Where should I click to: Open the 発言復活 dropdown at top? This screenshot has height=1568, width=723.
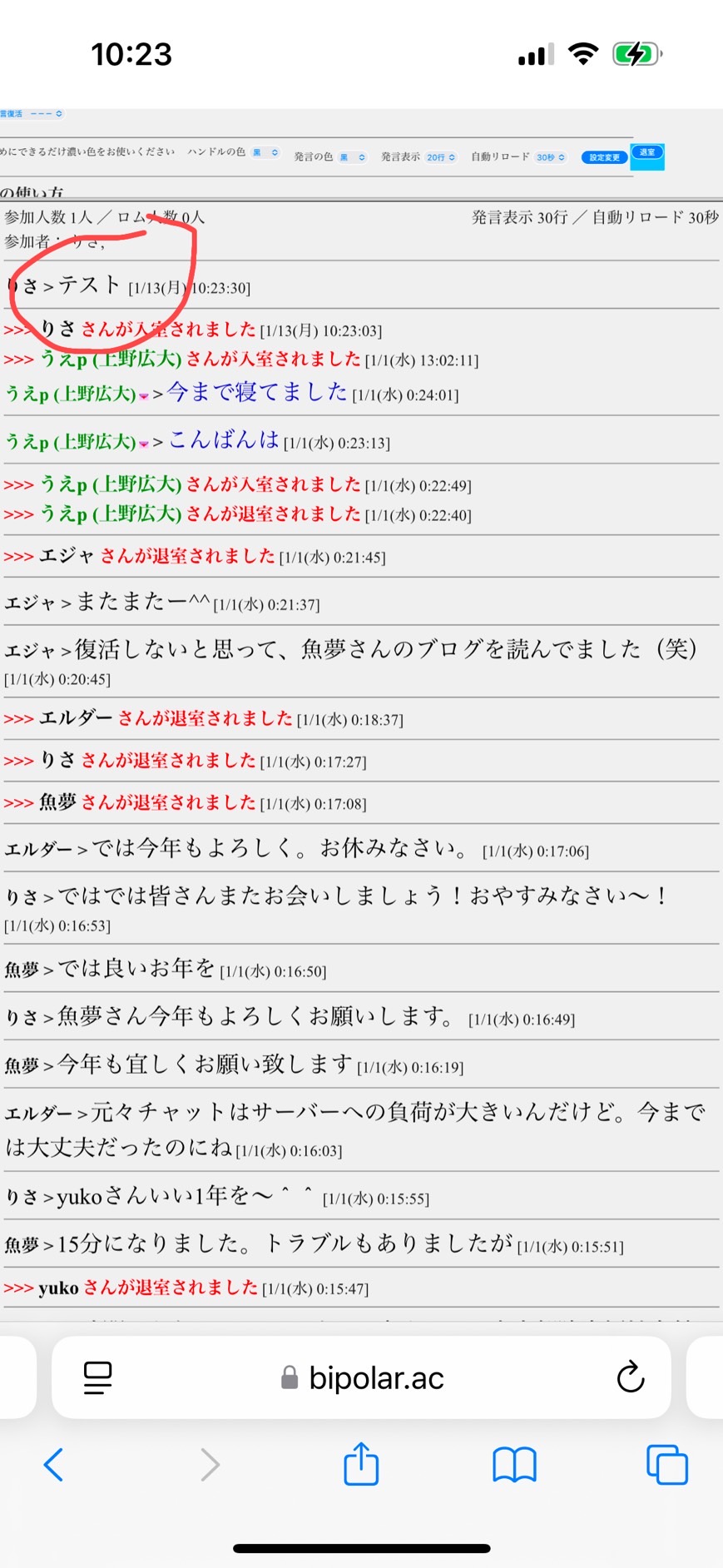click(46, 114)
